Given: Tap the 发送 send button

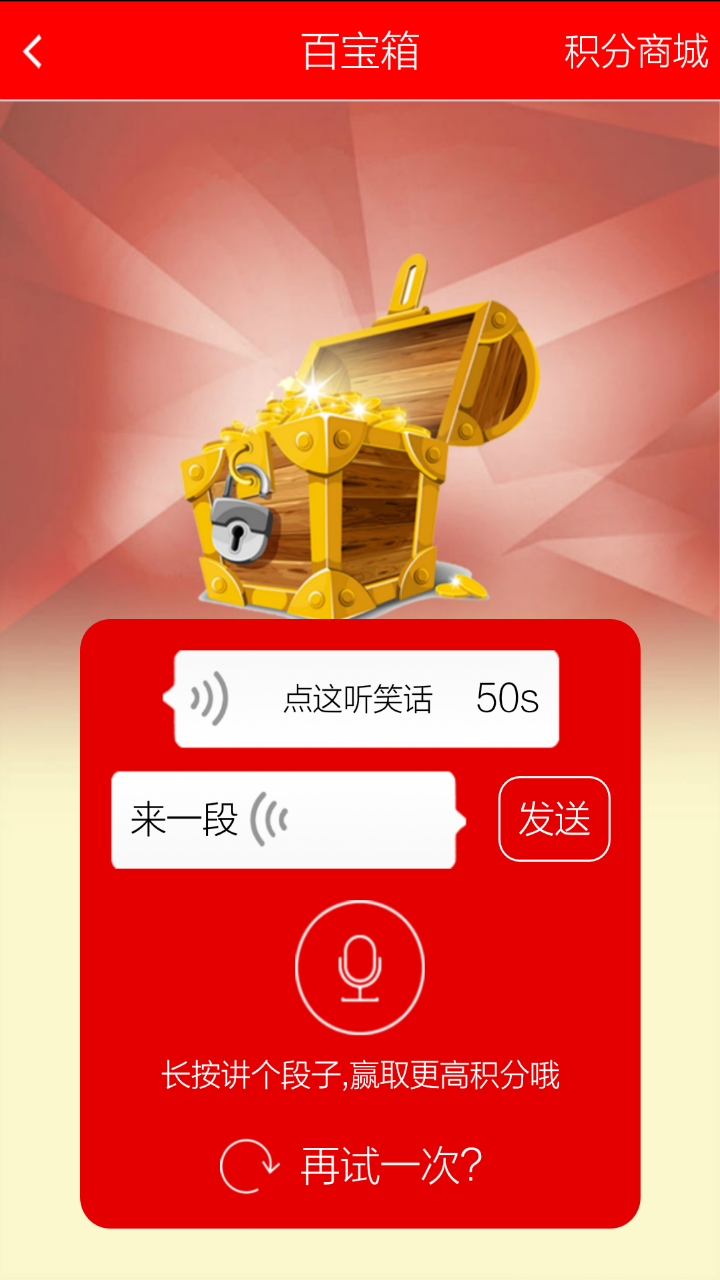Looking at the screenshot, I should 554,819.
